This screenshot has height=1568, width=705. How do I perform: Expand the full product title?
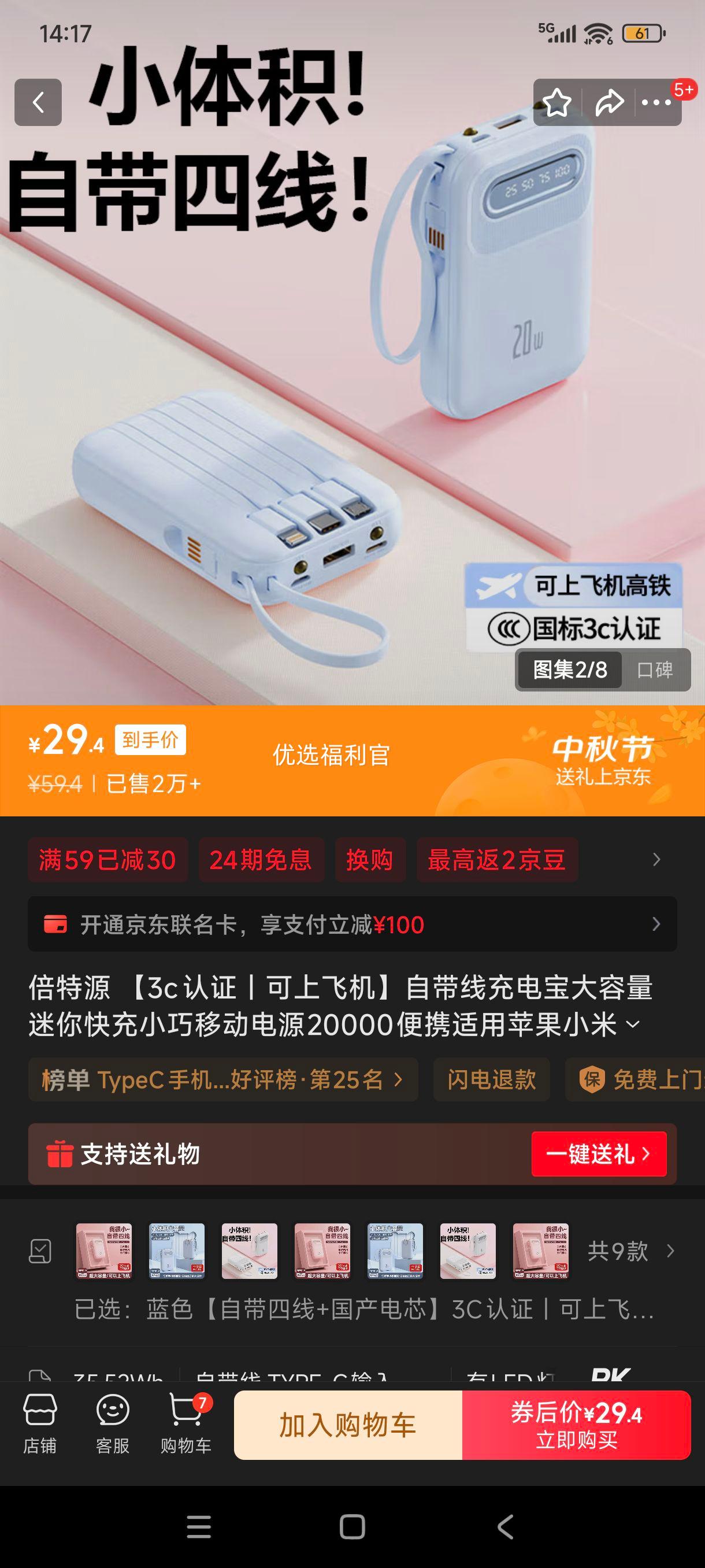tap(633, 1025)
